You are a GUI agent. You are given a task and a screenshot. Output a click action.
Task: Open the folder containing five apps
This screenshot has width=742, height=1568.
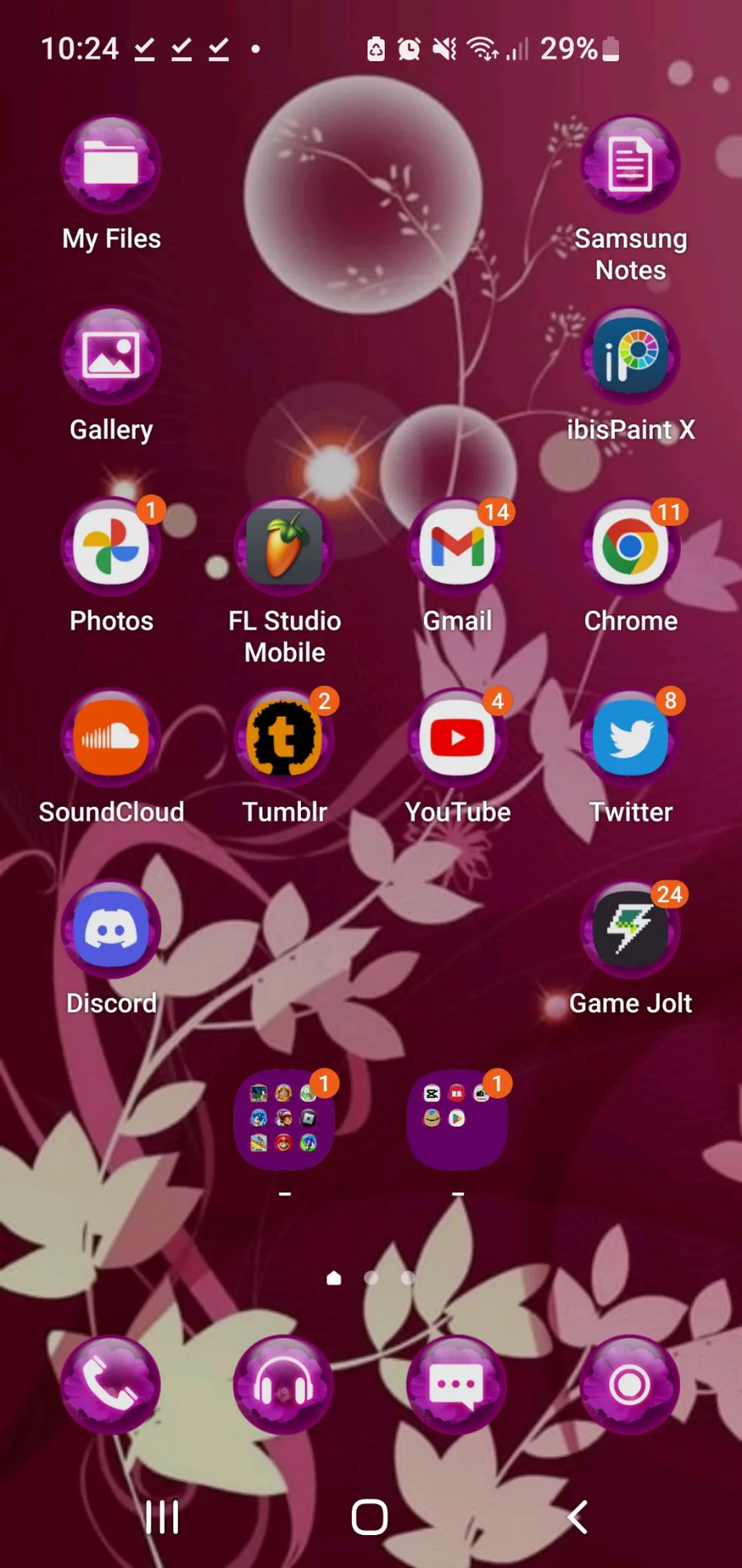point(458,1120)
